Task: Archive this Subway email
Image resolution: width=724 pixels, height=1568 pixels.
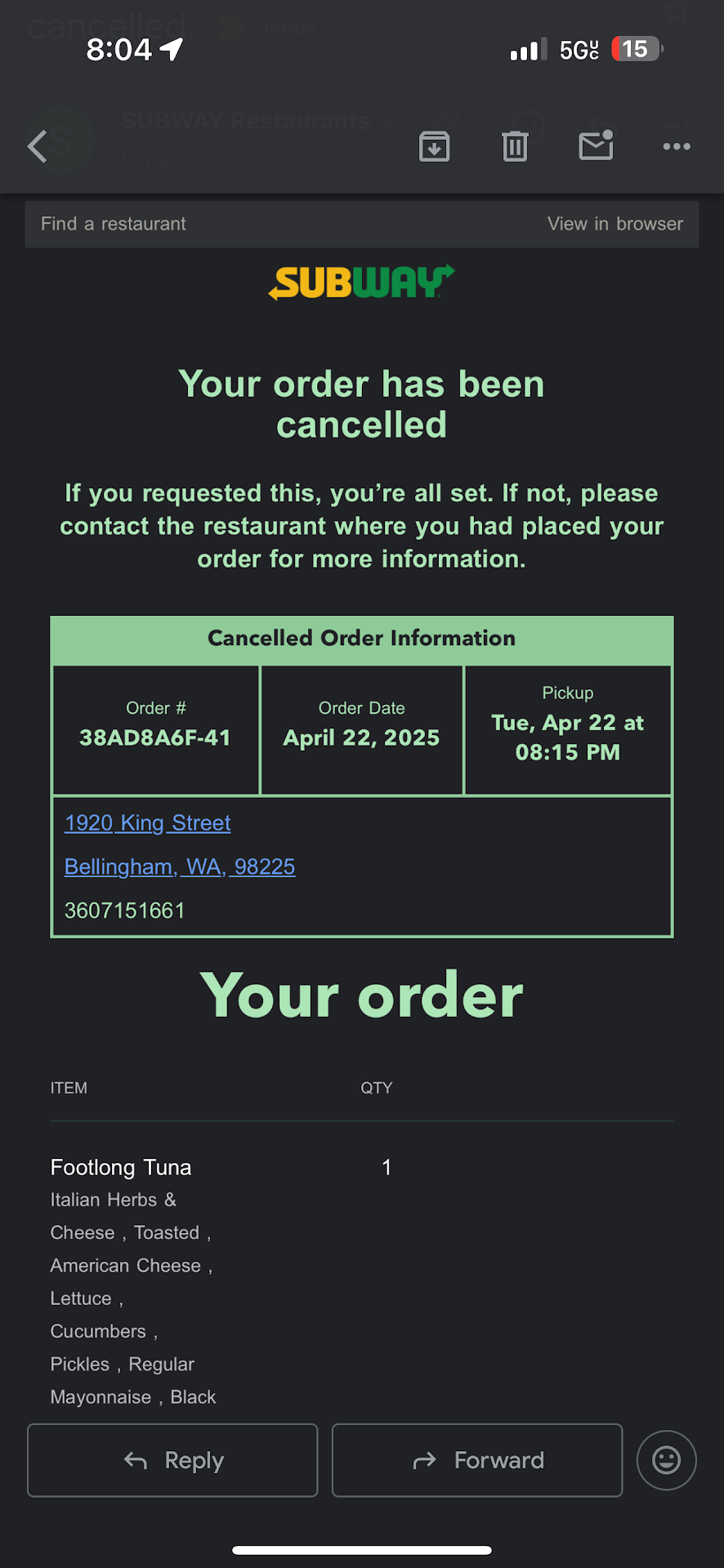Action: [434, 147]
